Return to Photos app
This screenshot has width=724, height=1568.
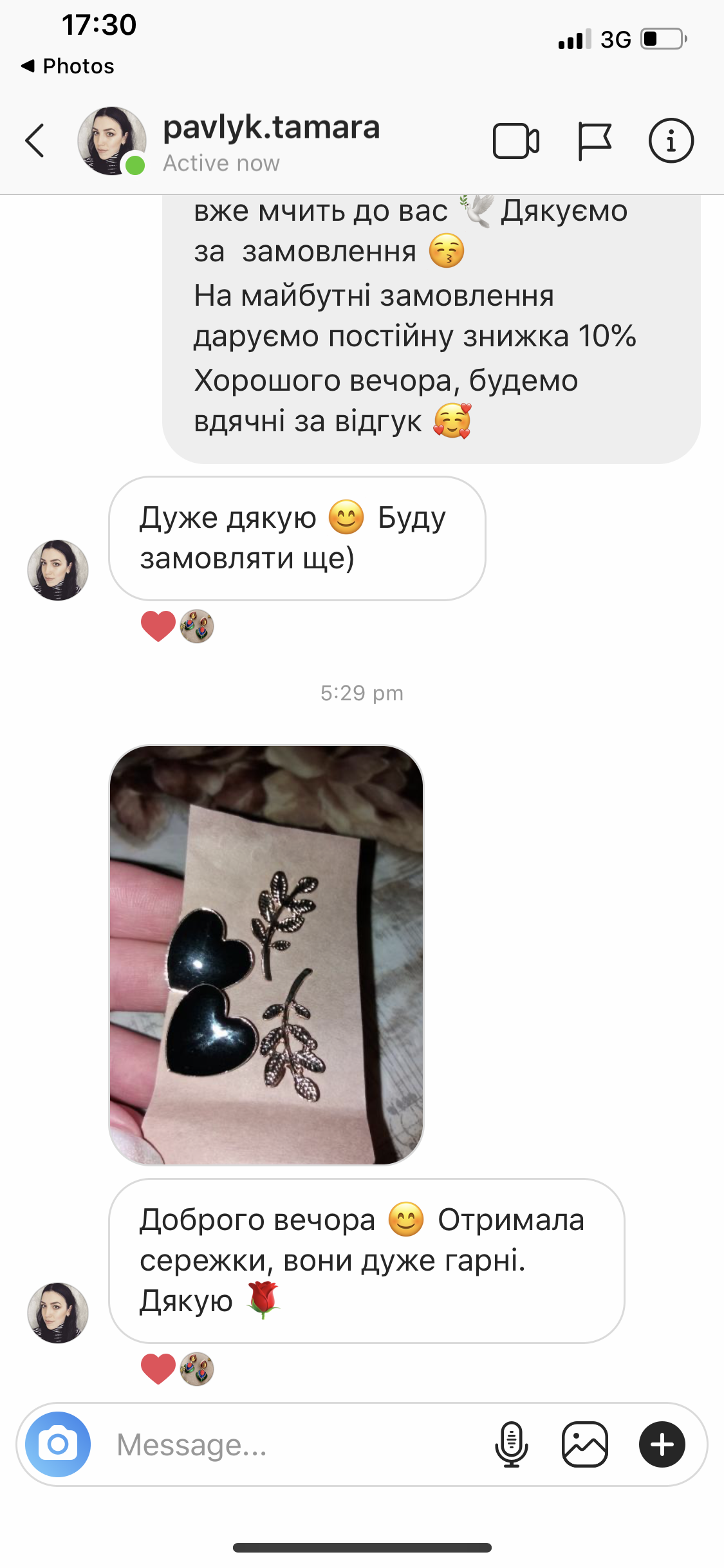(68, 66)
